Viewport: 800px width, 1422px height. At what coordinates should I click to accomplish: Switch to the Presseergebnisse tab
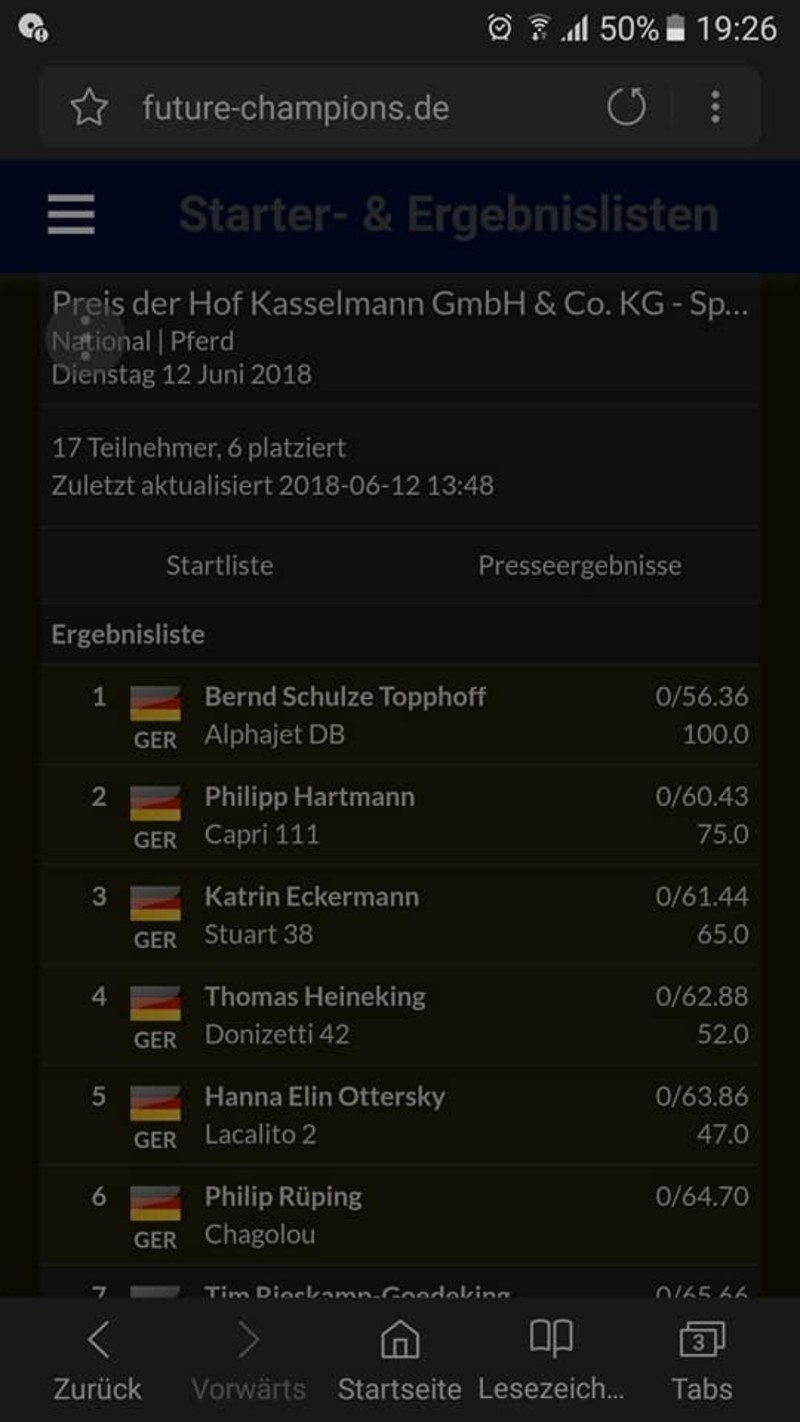pyautogui.click(x=580, y=565)
